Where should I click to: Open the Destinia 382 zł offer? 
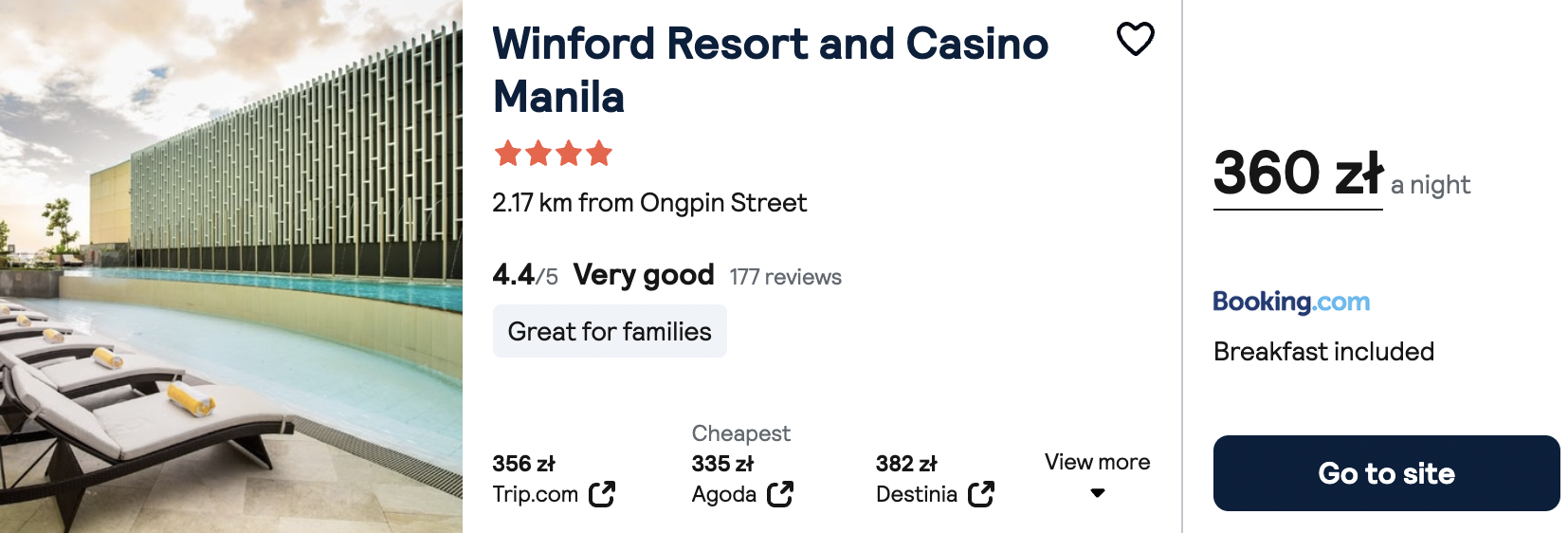click(935, 479)
